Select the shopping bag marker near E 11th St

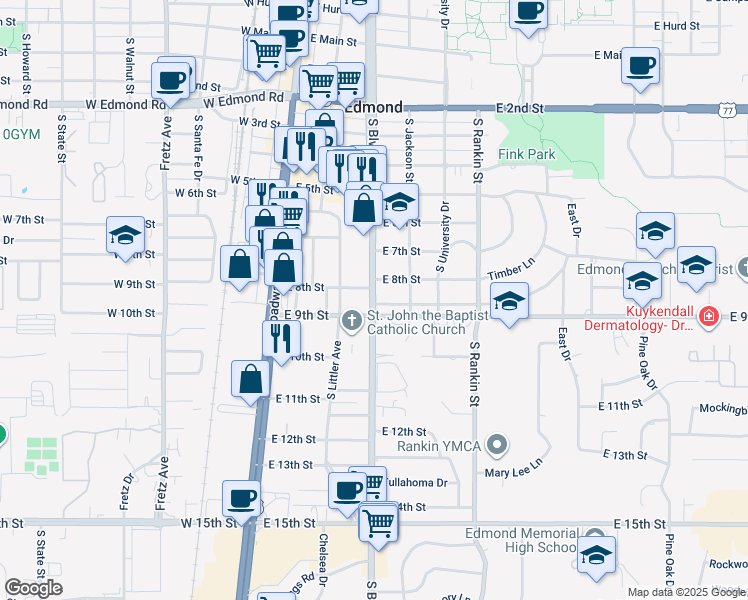coord(250,379)
